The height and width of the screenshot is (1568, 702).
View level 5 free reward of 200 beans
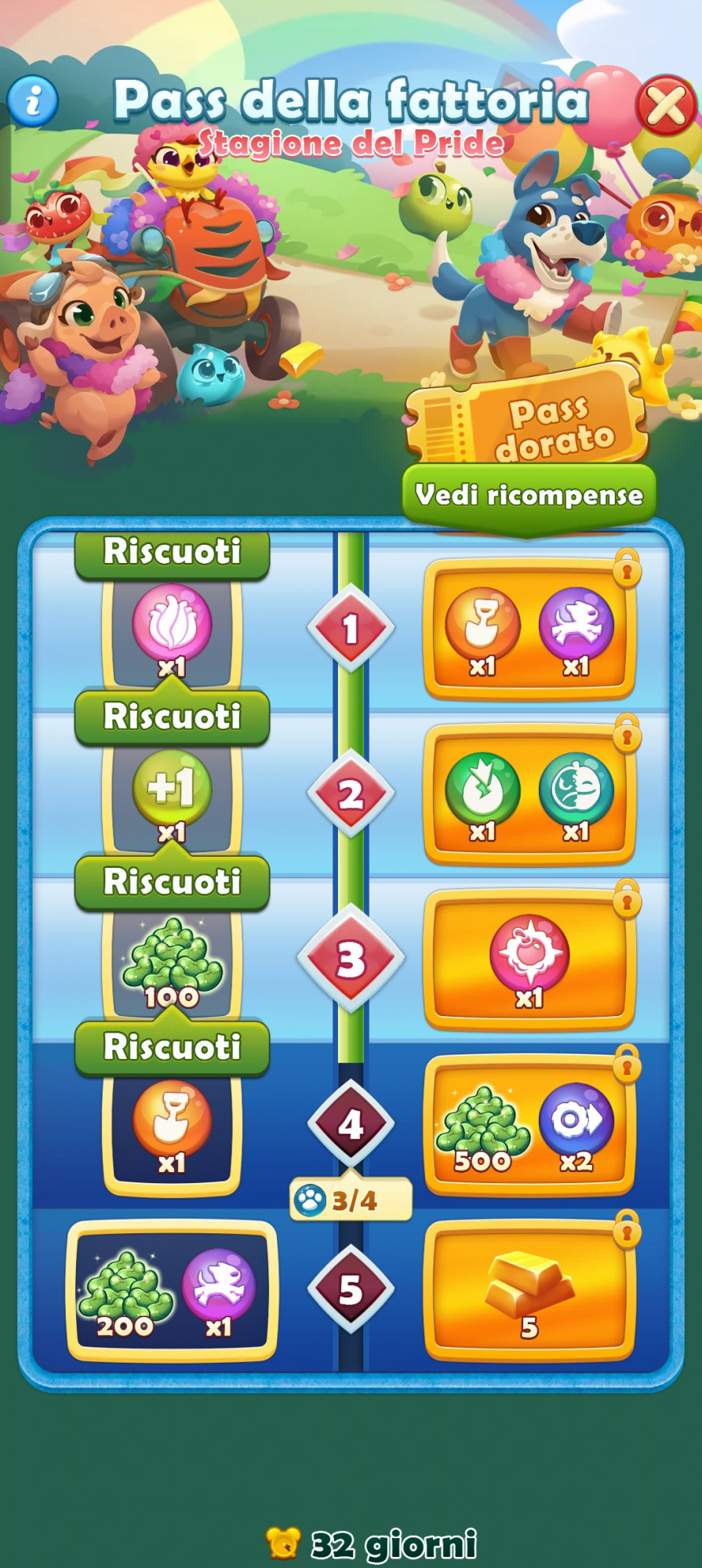point(172,1290)
